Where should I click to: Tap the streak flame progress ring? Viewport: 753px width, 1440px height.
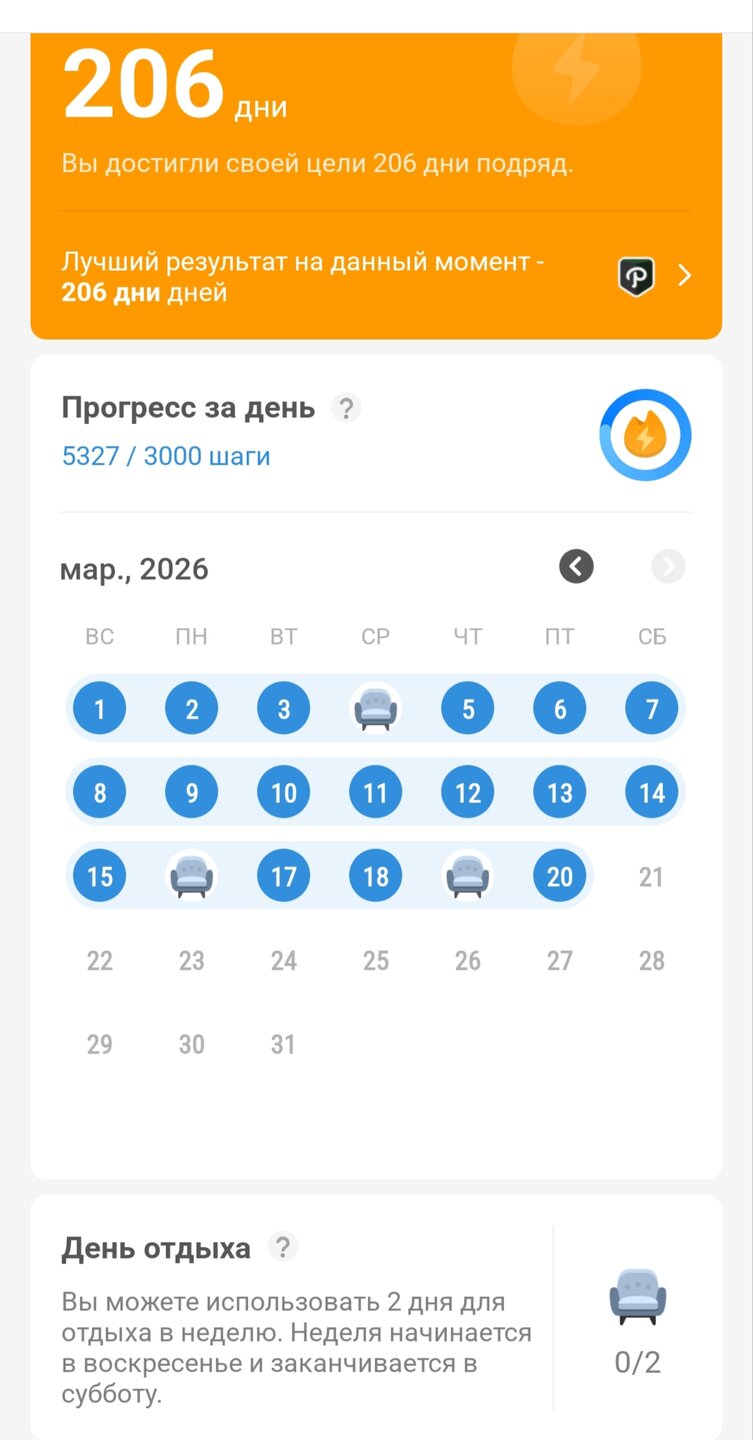click(x=645, y=435)
